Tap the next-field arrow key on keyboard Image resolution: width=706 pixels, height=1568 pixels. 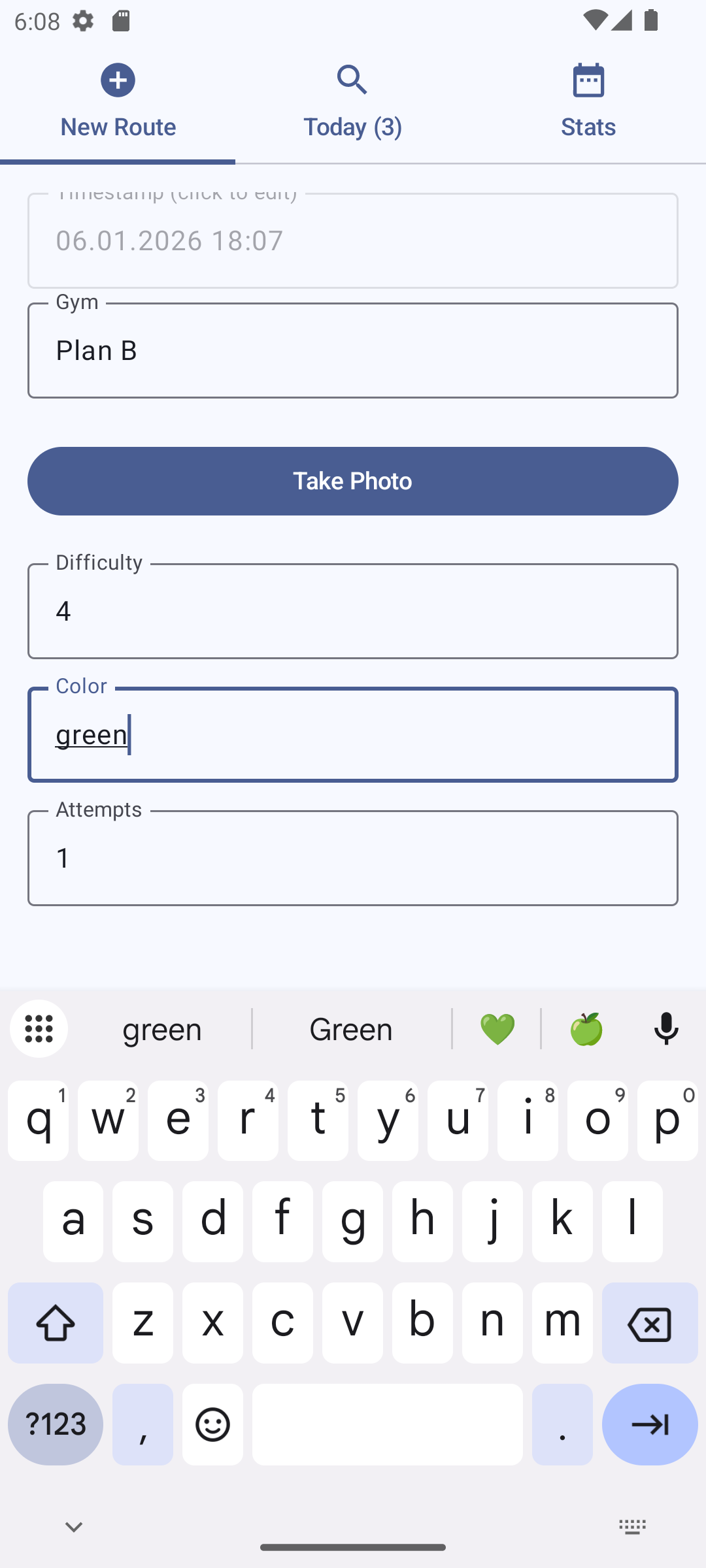650,1424
